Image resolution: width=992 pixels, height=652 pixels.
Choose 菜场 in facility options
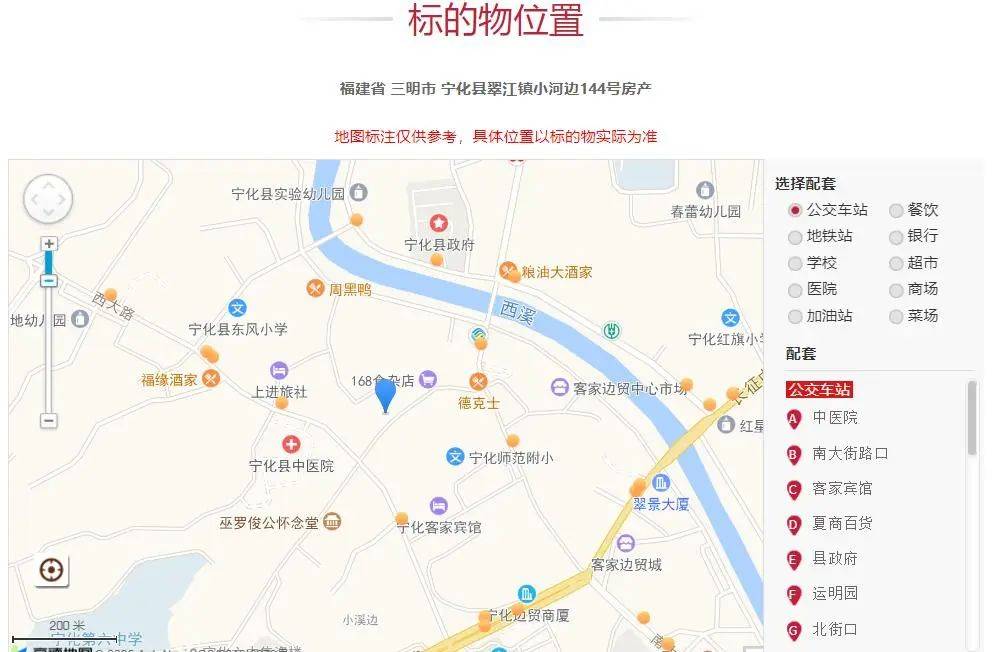pos(897,316)
